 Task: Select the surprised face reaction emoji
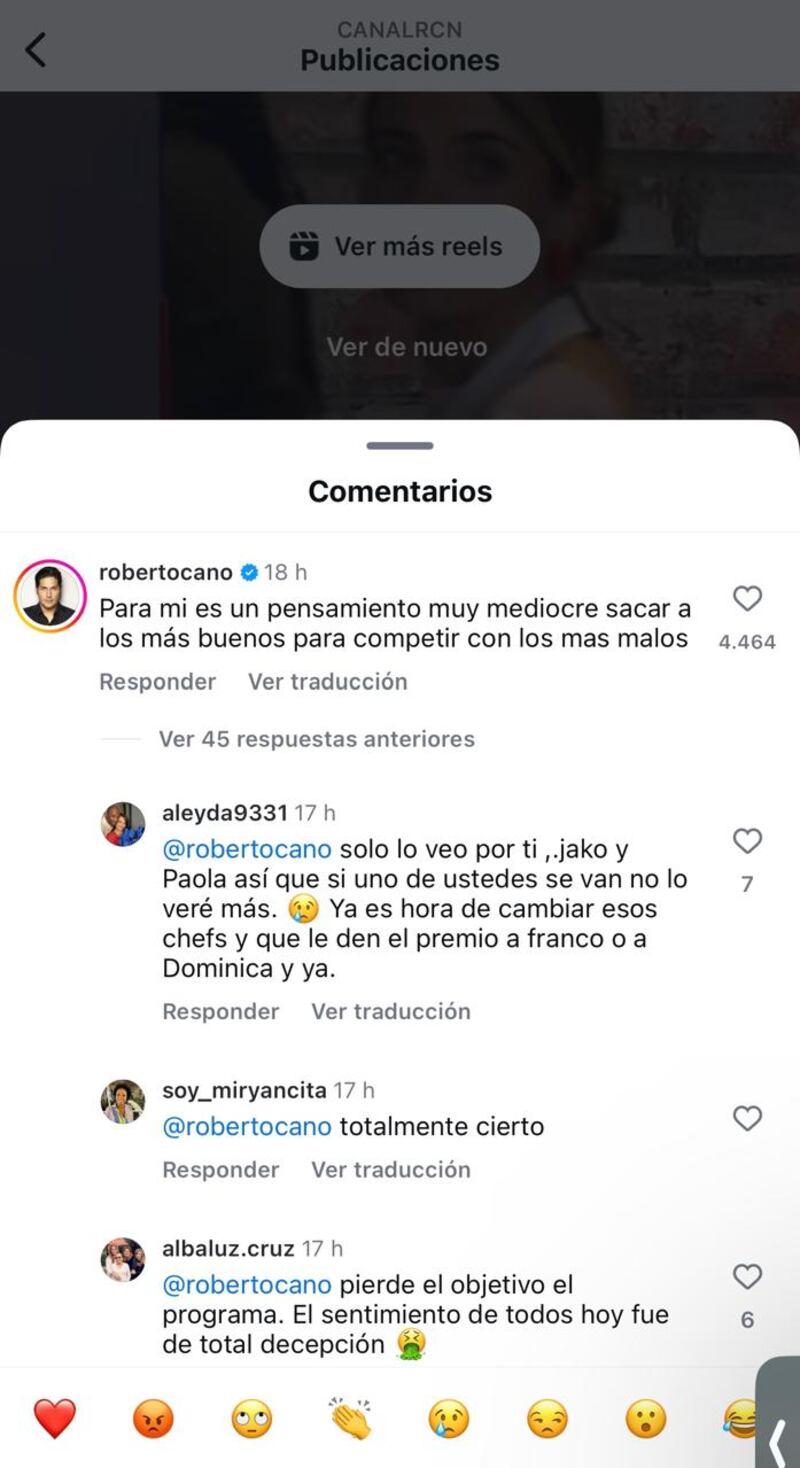coord(645,1417)
